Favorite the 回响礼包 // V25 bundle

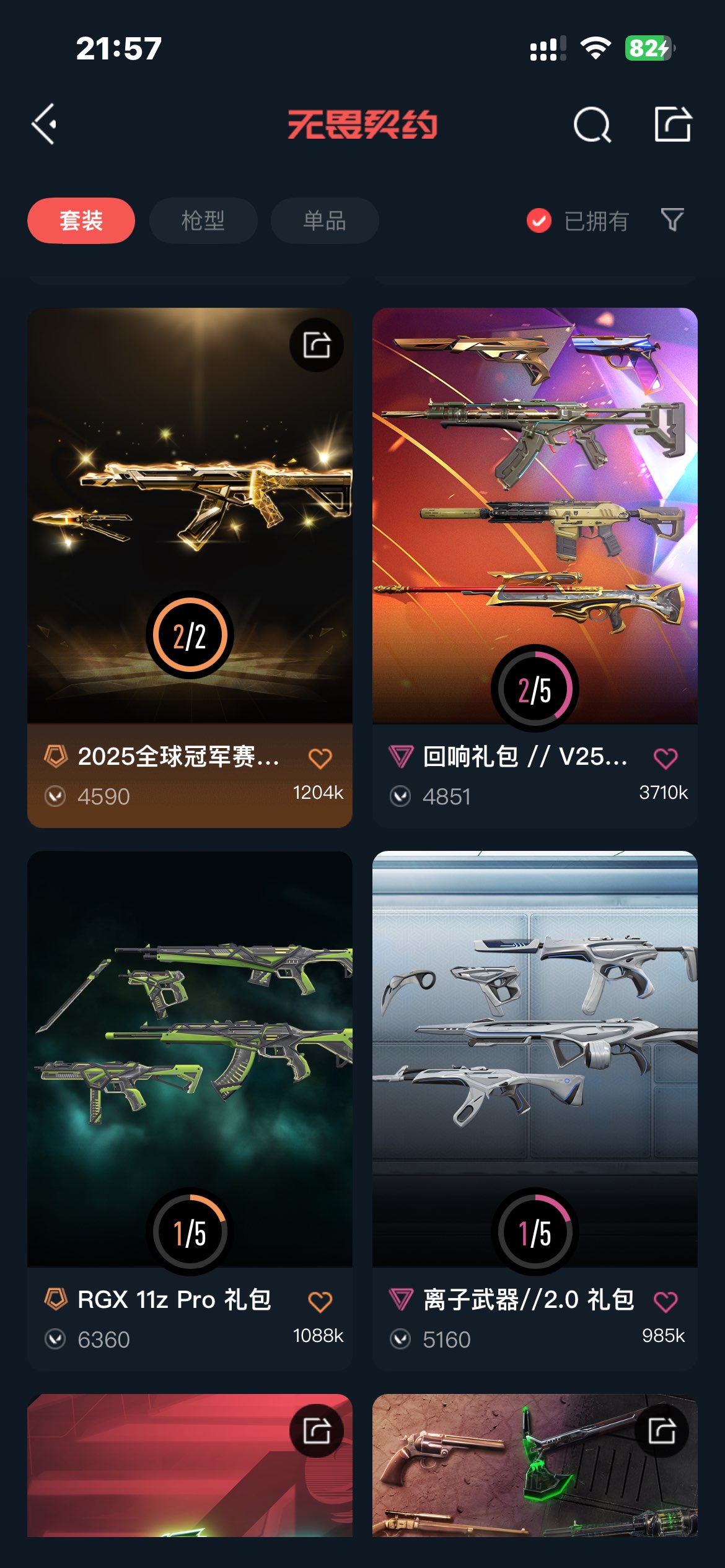point(666,758)
